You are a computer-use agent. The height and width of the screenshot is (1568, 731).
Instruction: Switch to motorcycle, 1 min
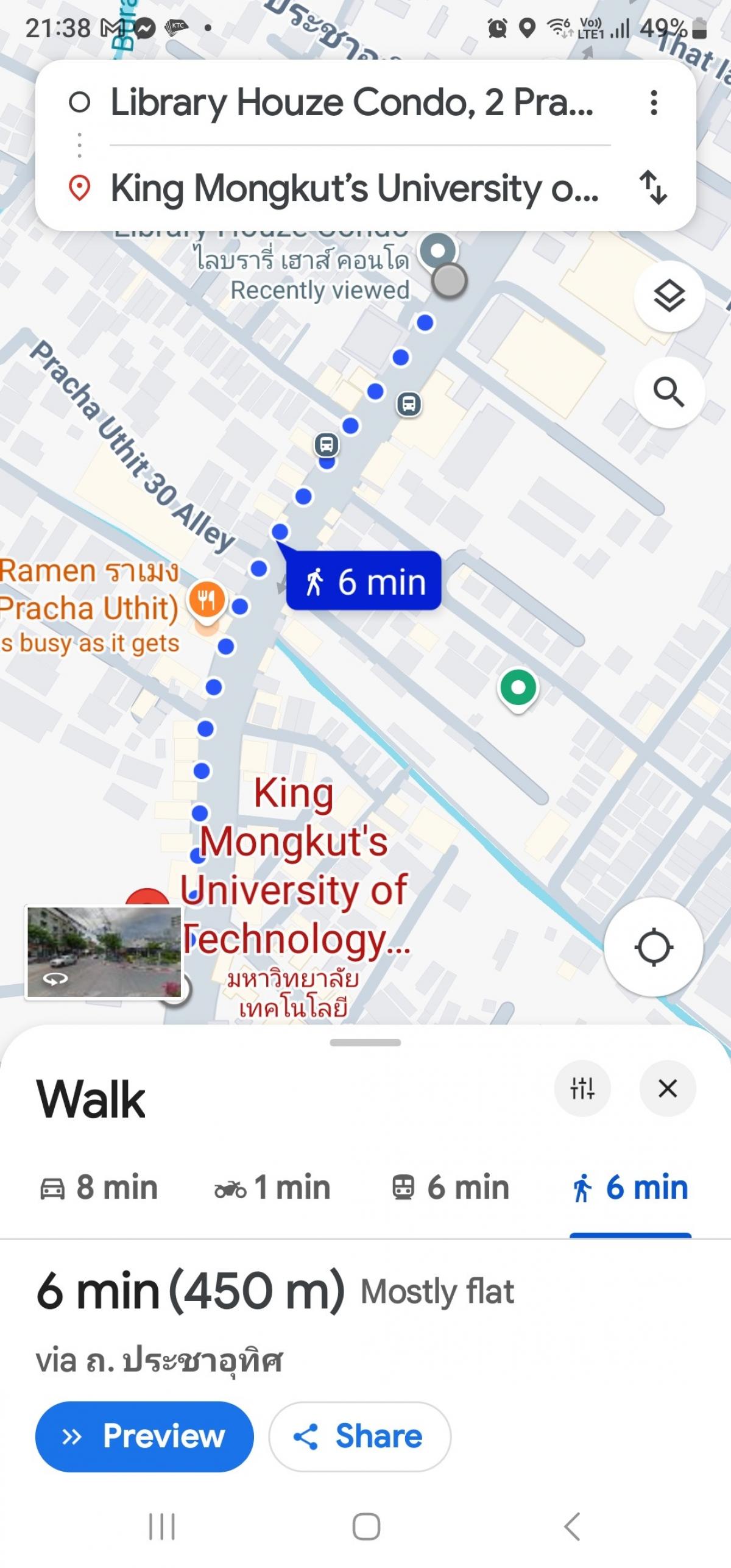272,1187
